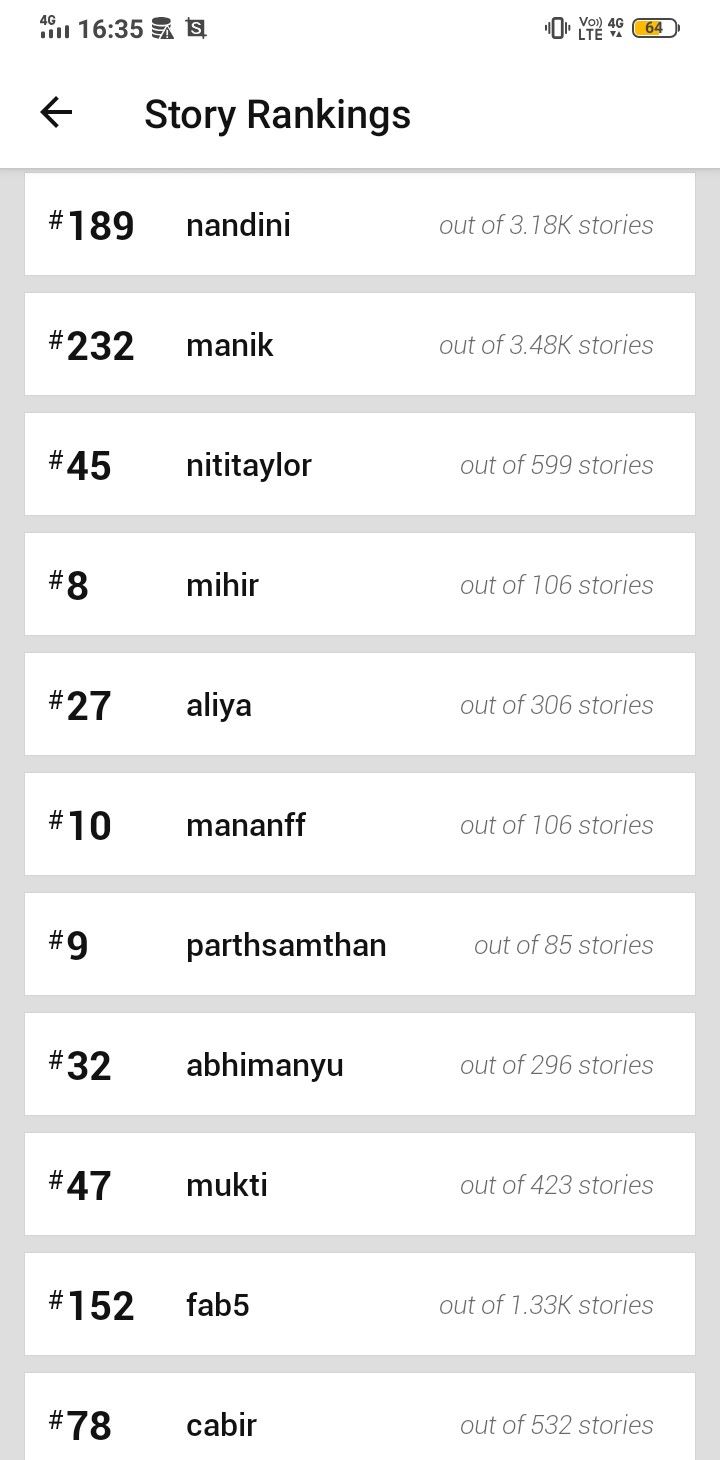Screen dimensions: 720x1460
Task: View the fab5 ranking row
Action: tap(360, 1304)
